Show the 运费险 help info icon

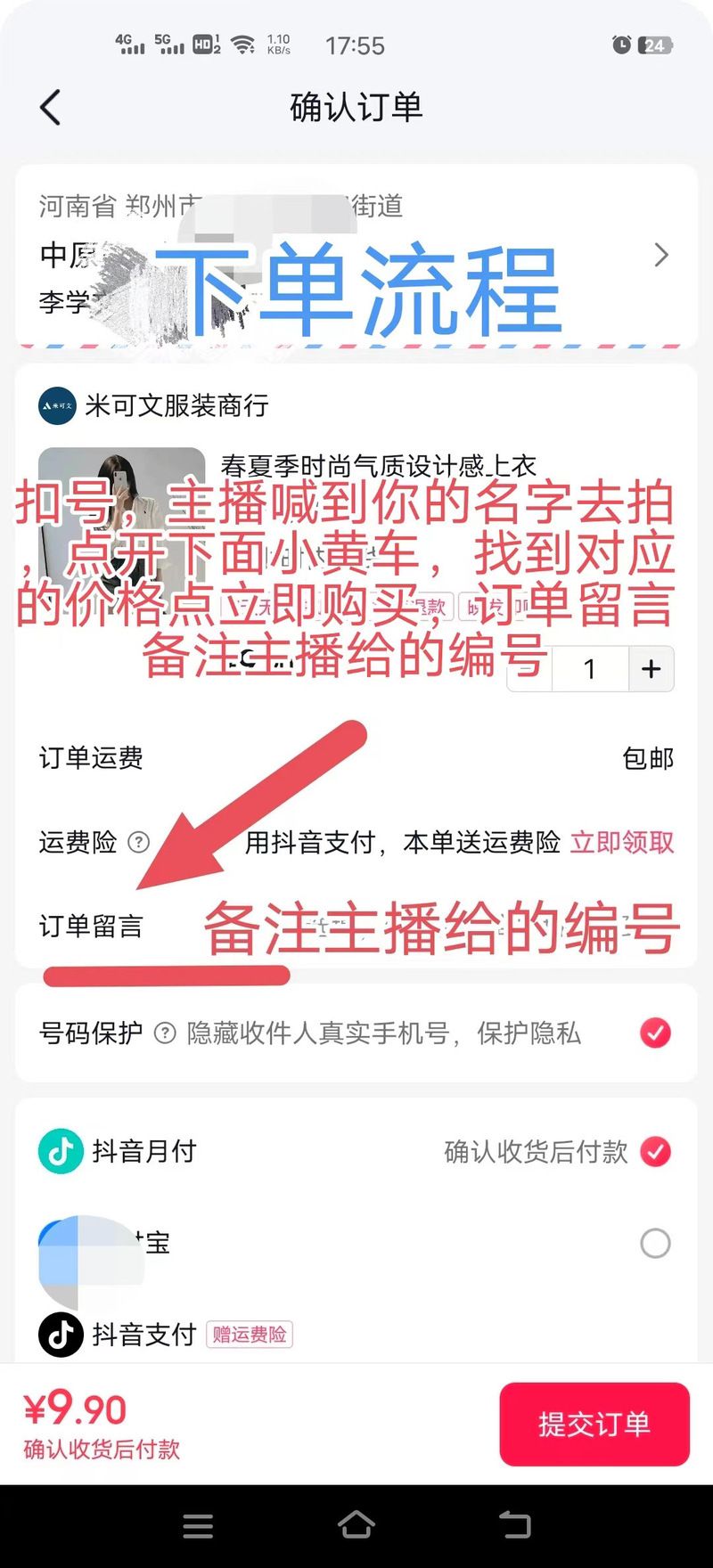(139, 842)
